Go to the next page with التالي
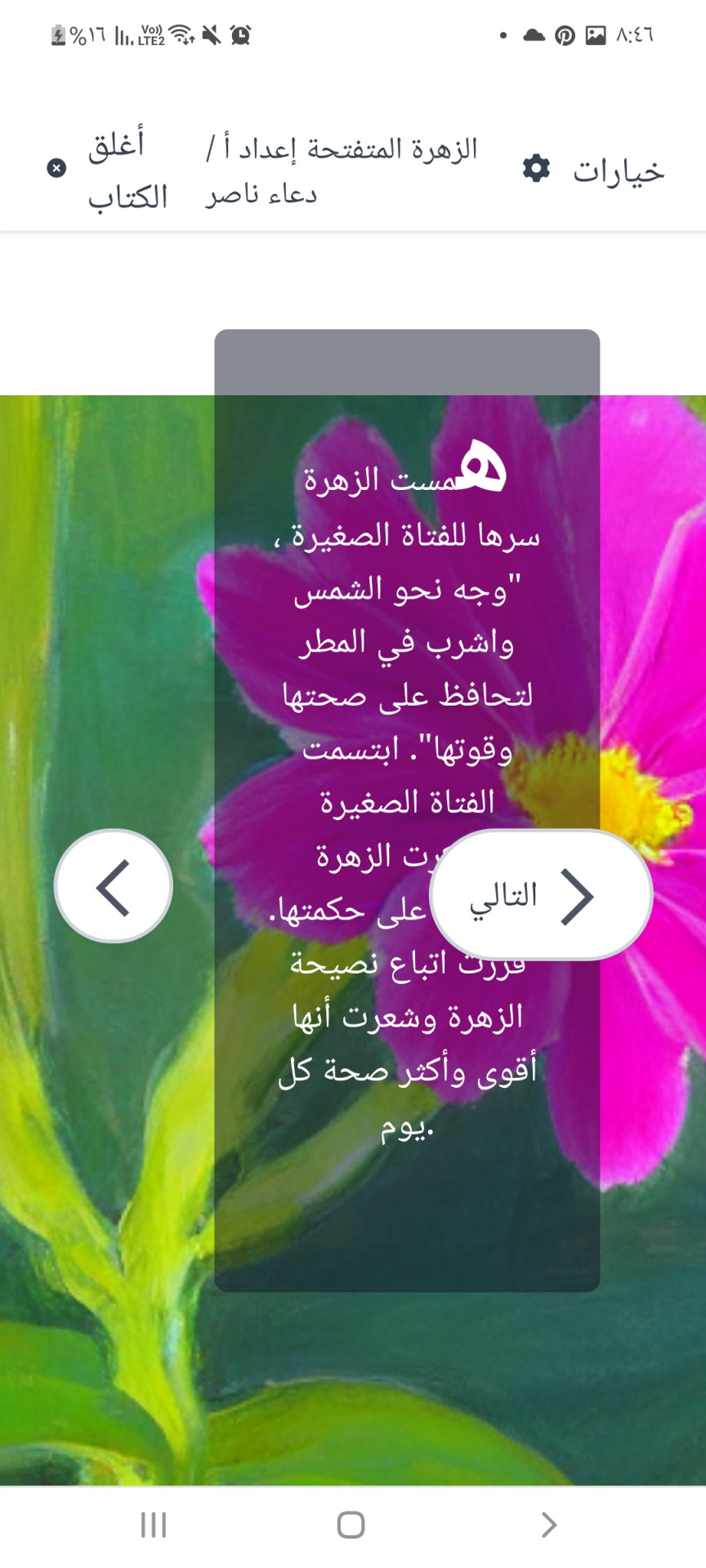 pyautogui.click(x=540, y=895)
